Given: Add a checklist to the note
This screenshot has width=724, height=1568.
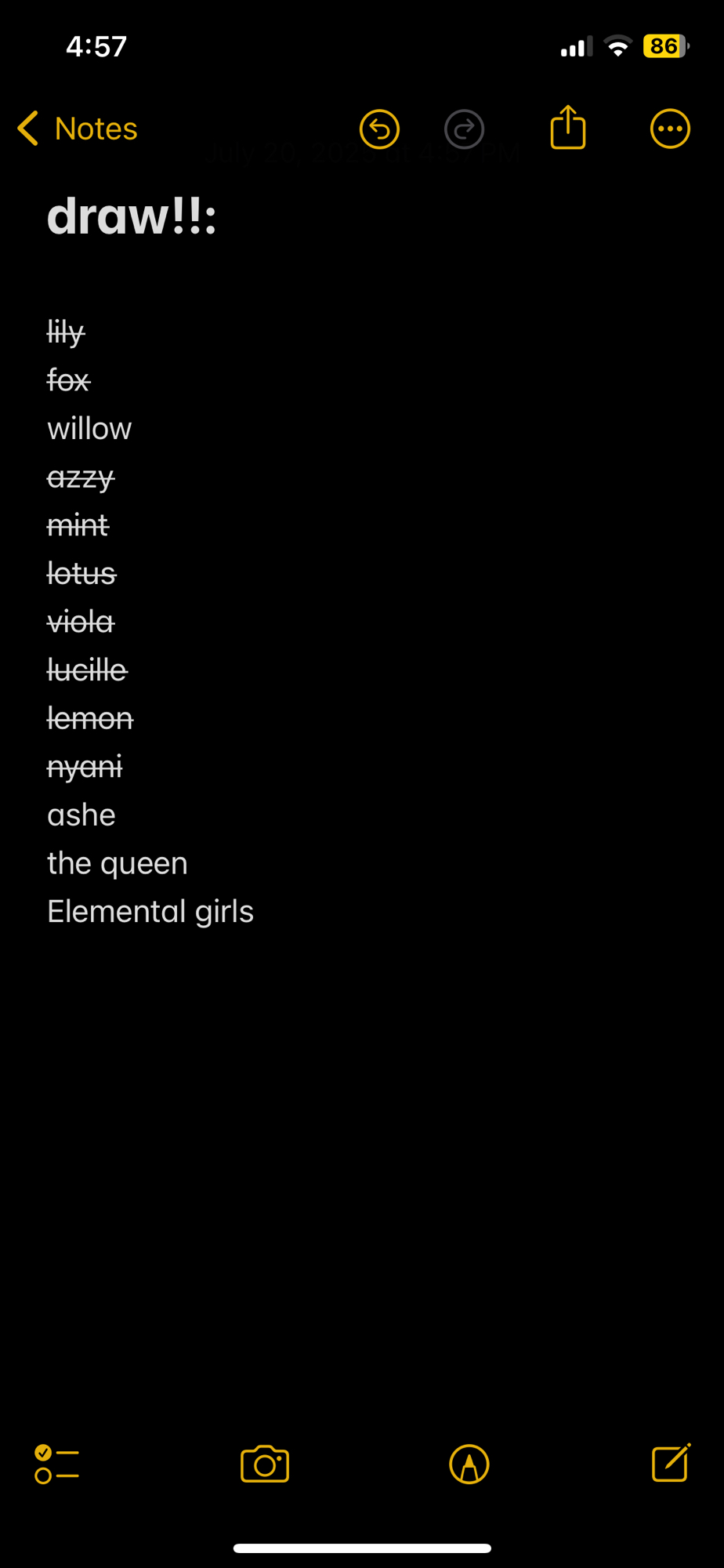Looking at the screenshot, I should 56,1464.
